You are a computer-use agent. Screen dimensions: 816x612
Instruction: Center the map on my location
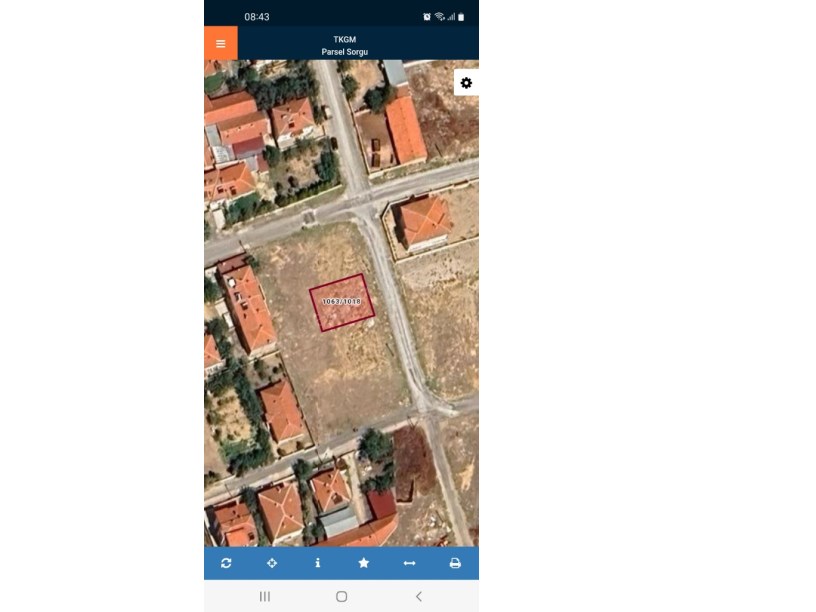click(272, 563)
